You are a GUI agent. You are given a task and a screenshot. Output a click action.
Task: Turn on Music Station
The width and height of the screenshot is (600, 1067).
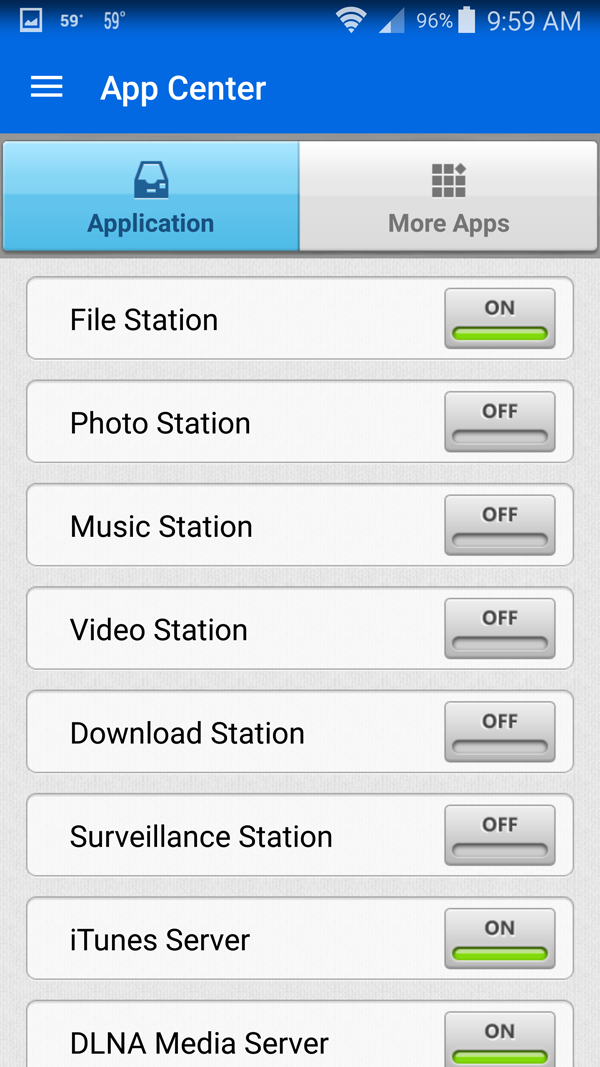tap(499, 526)
